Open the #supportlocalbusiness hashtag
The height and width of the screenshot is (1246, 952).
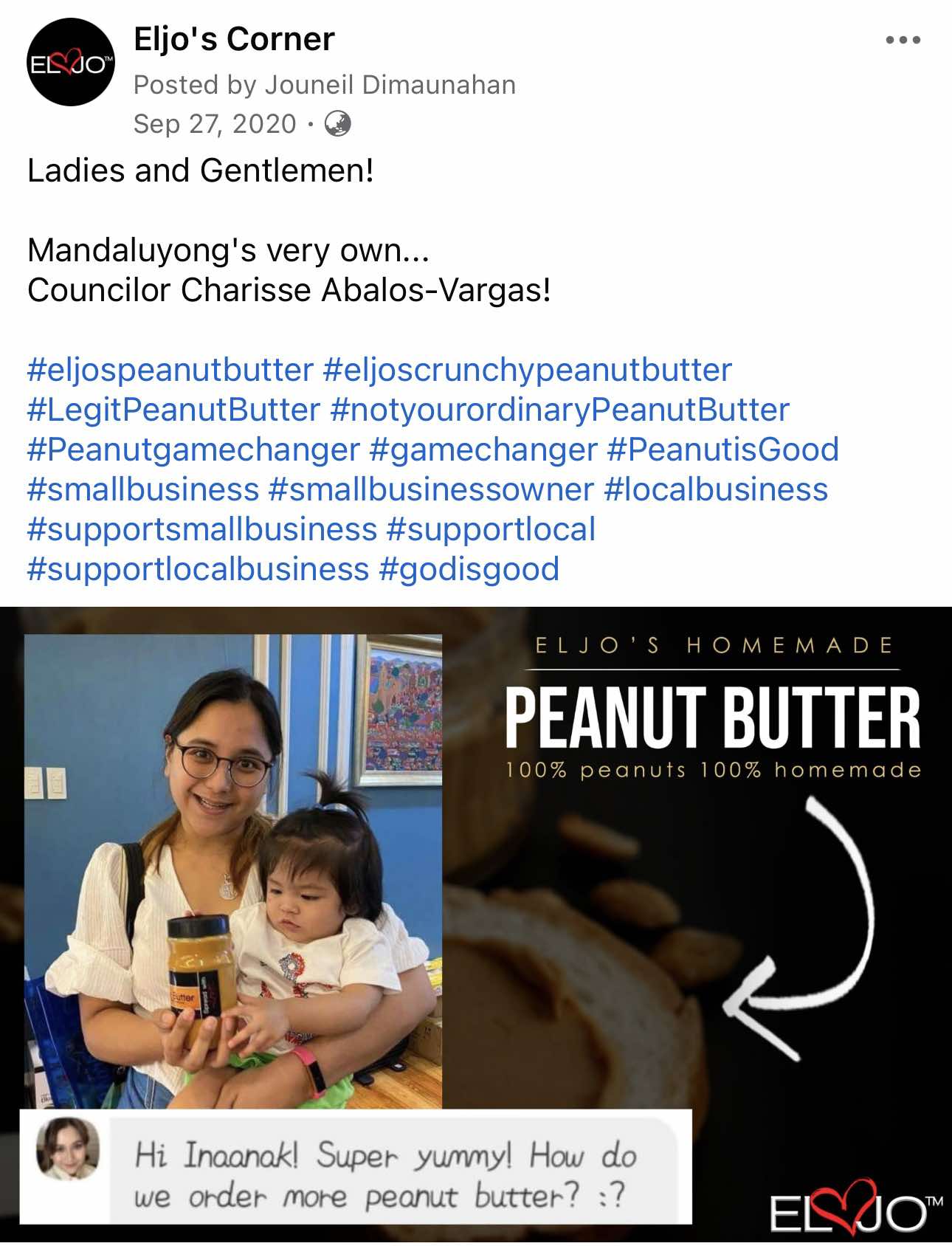pyautogui.click(x=198, y=569)
